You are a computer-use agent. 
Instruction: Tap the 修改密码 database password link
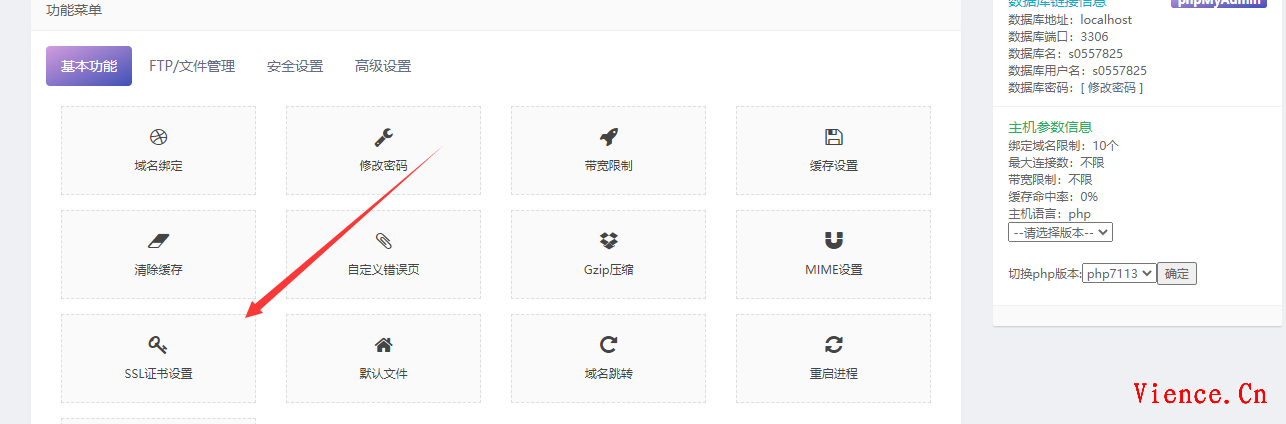pyautogui.click(x=1111, y=87)
